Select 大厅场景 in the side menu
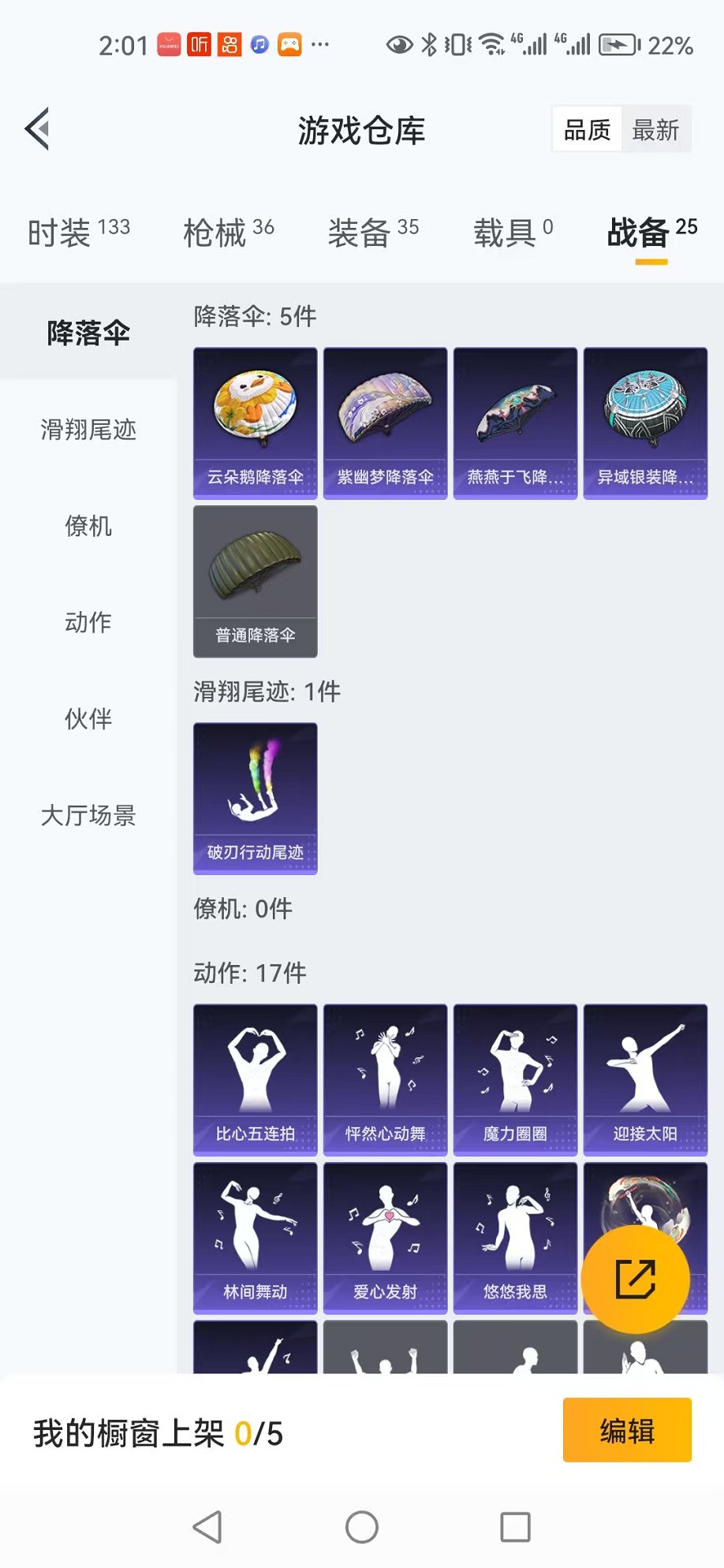The height and width of the screenshot is (1568, 724). click(x=88, y=815)
